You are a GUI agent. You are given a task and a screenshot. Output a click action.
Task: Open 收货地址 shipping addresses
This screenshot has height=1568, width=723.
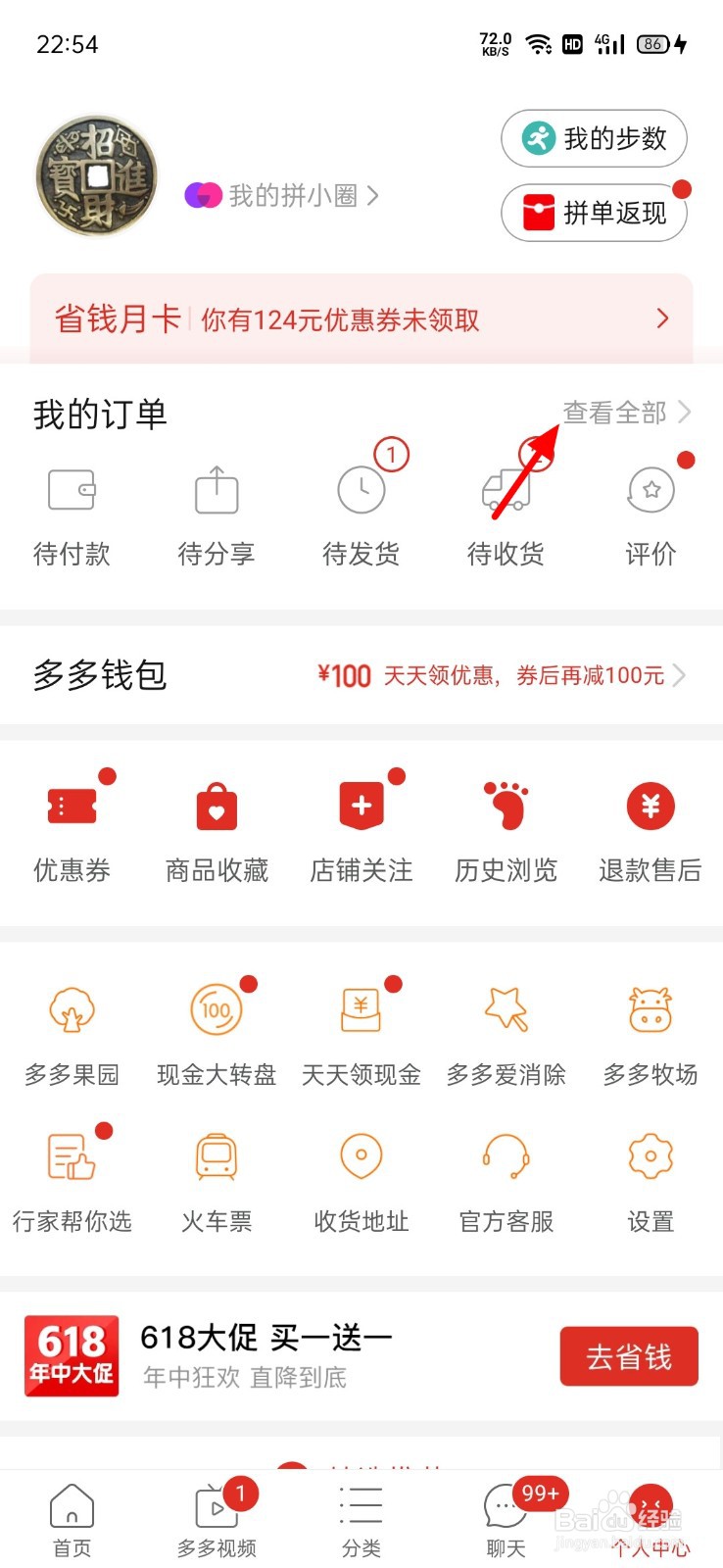tap(361, 1182)
